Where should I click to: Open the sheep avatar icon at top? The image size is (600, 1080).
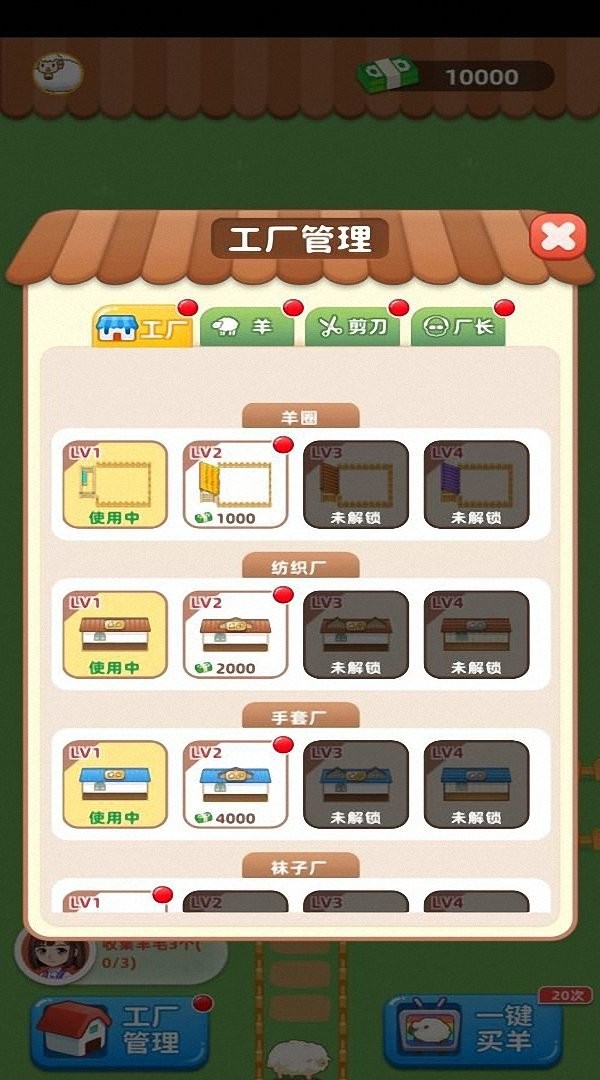coord(59,74)
